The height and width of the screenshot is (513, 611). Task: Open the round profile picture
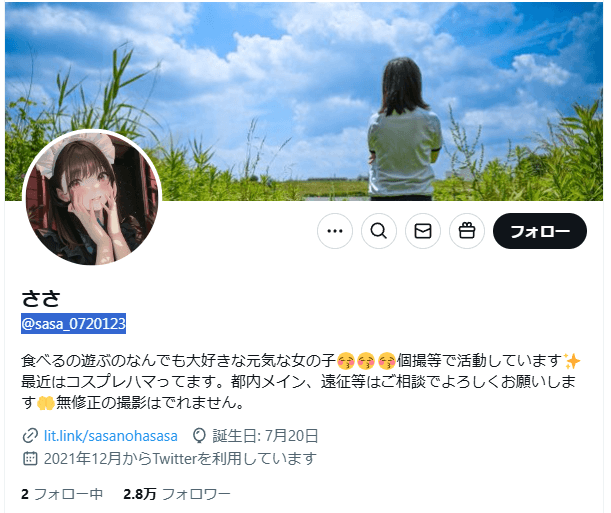tap(92, 198)
